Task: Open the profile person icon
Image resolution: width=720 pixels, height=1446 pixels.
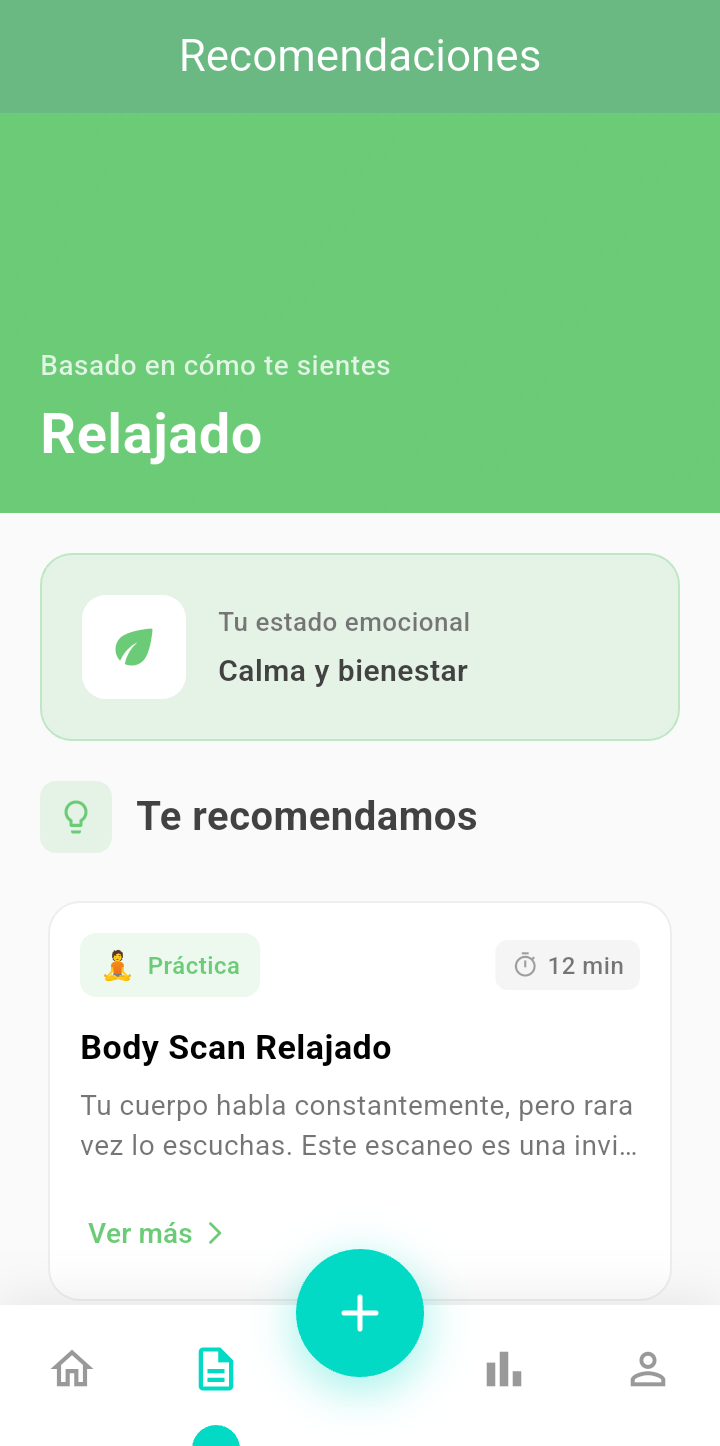Action: (x=648, y=1369)
